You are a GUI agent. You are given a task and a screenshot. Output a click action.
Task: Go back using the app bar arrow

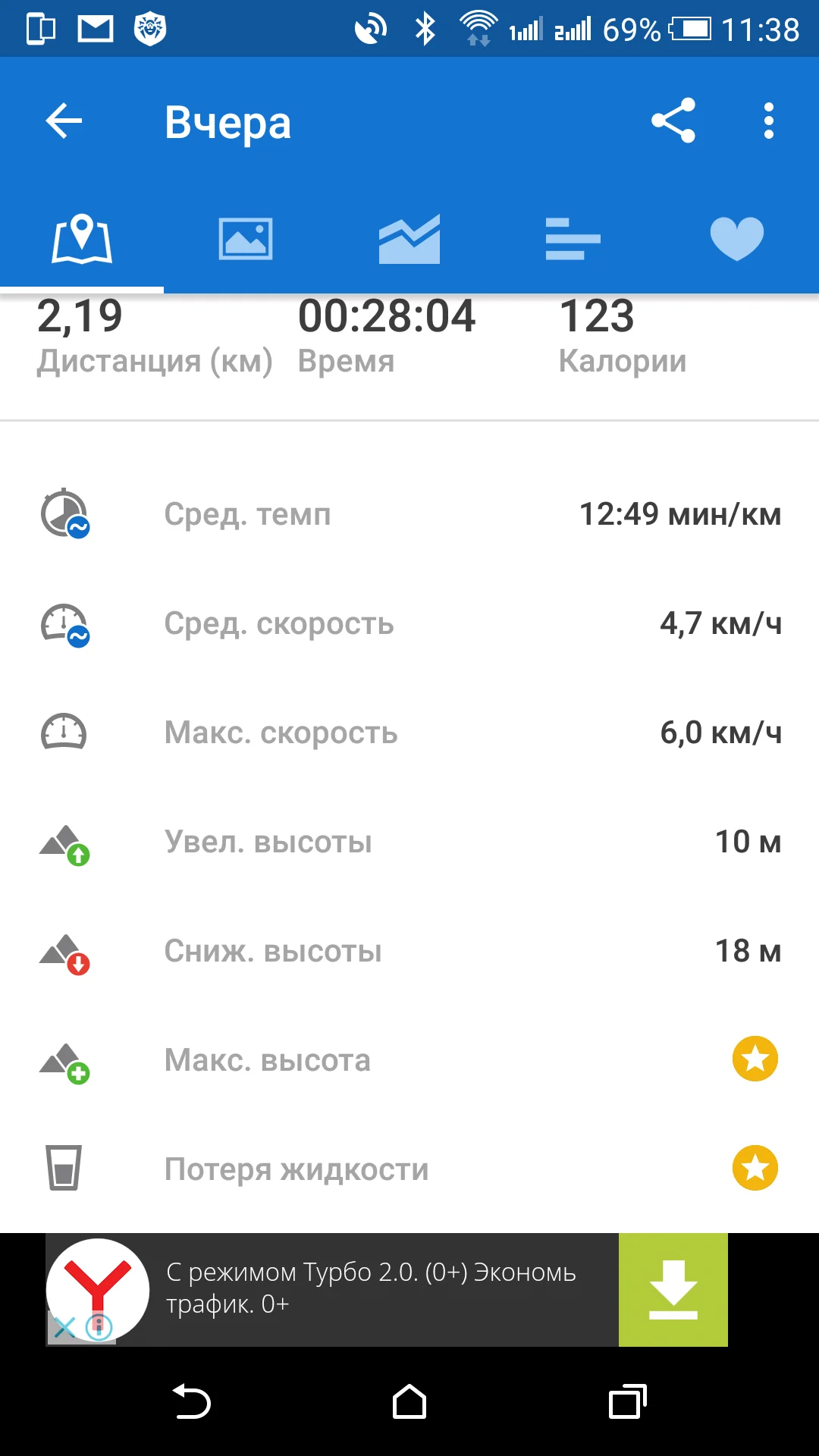[64, 121]
